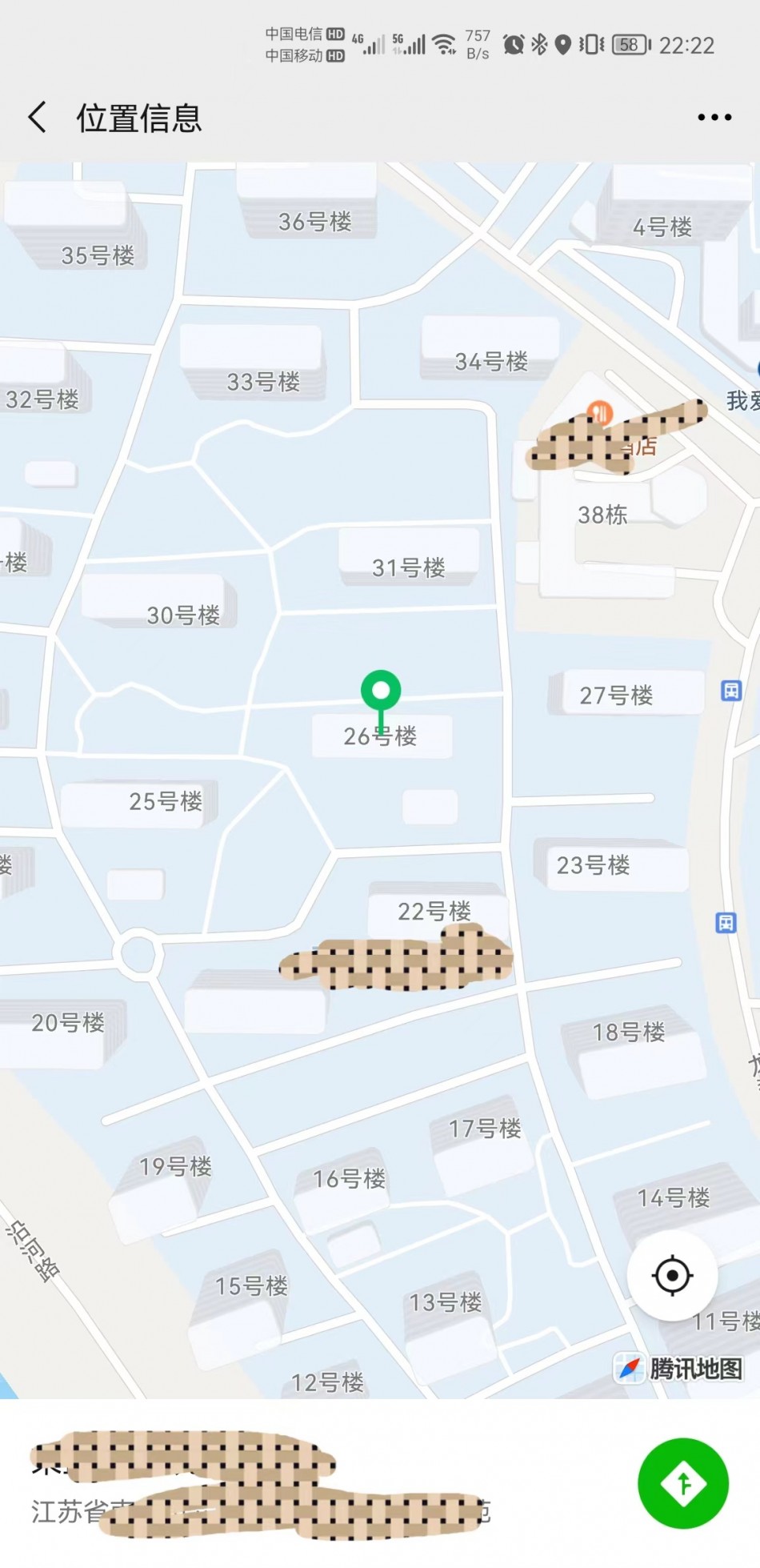Screen dimensions: 760x1568
Task: Select the restaurant marker near 38栋
Action: click(600, 413)
